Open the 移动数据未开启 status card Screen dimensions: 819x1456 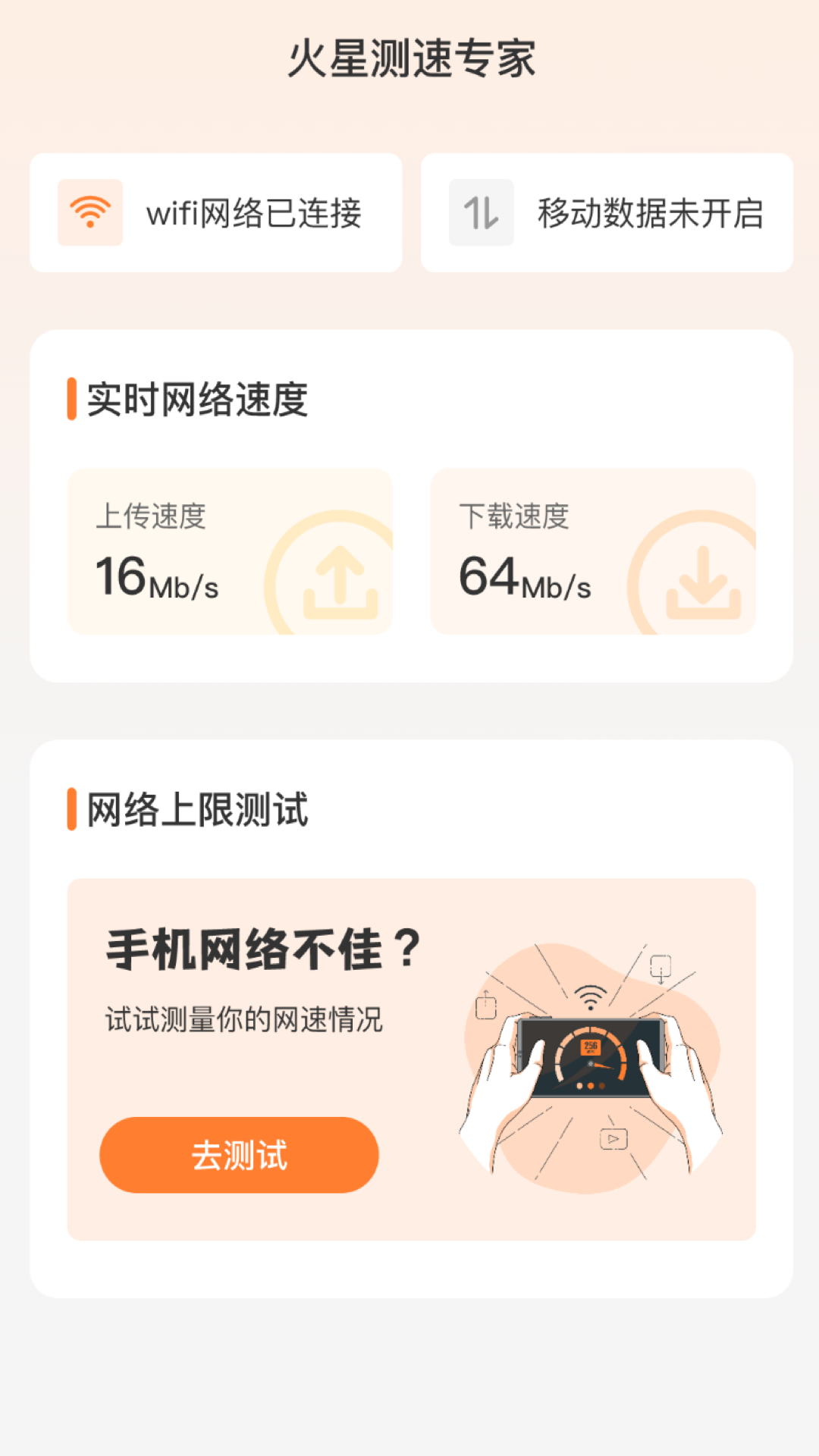coord(607,213)
